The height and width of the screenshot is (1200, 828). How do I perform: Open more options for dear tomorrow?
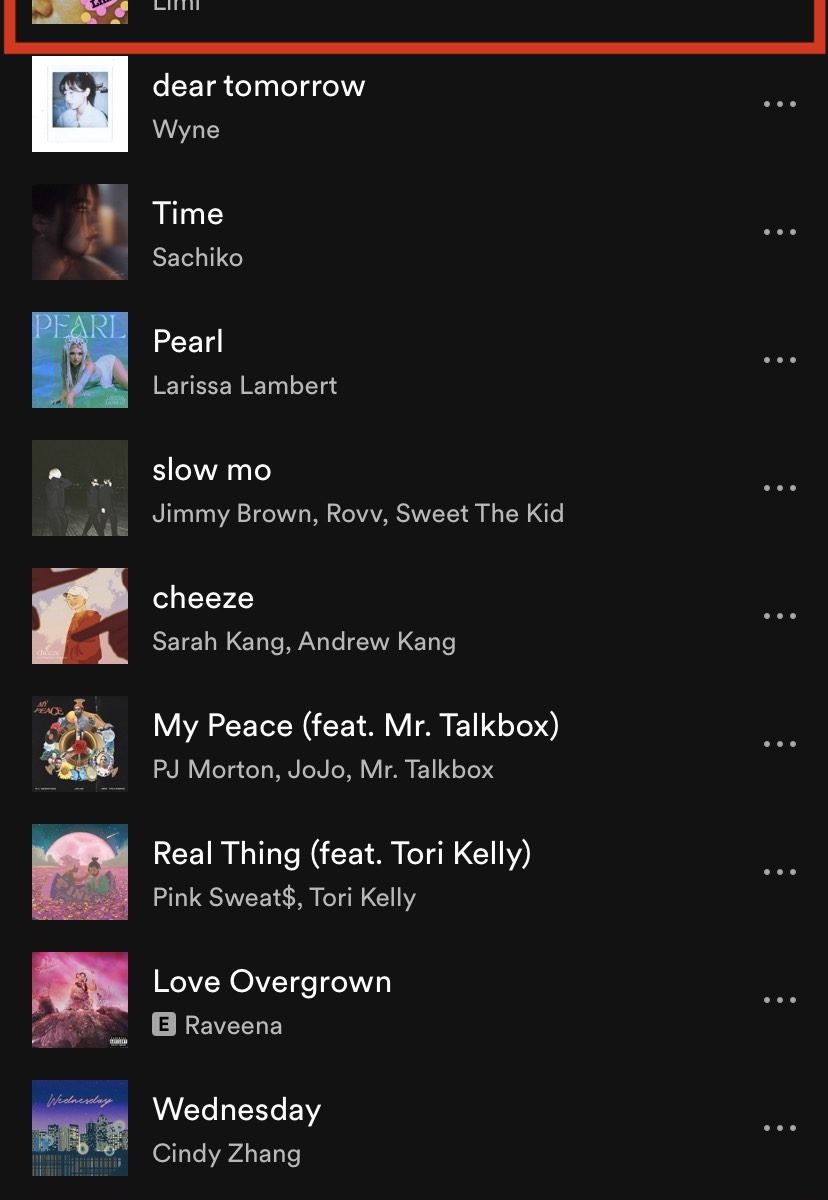(779, 104)
